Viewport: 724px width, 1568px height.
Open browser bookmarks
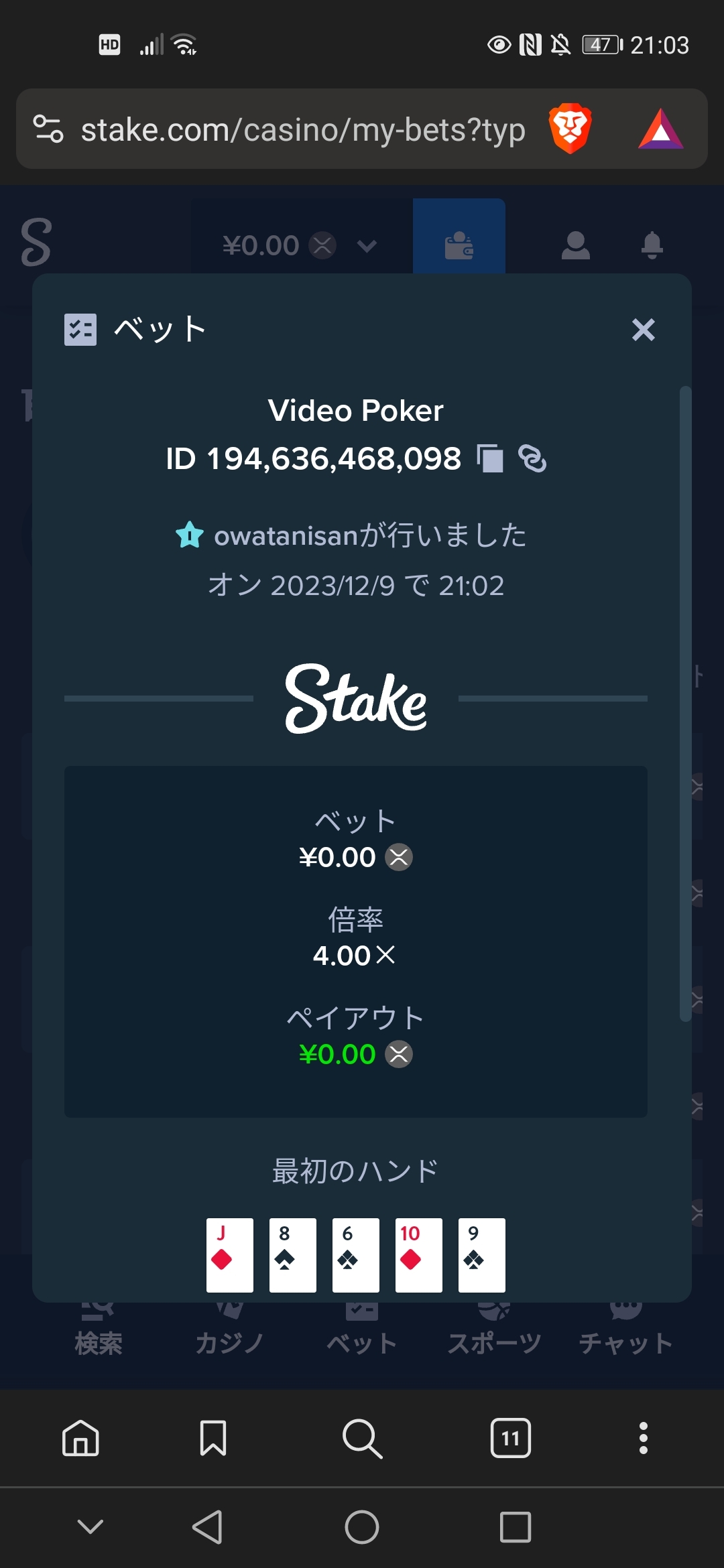(x=213, y=1438)
